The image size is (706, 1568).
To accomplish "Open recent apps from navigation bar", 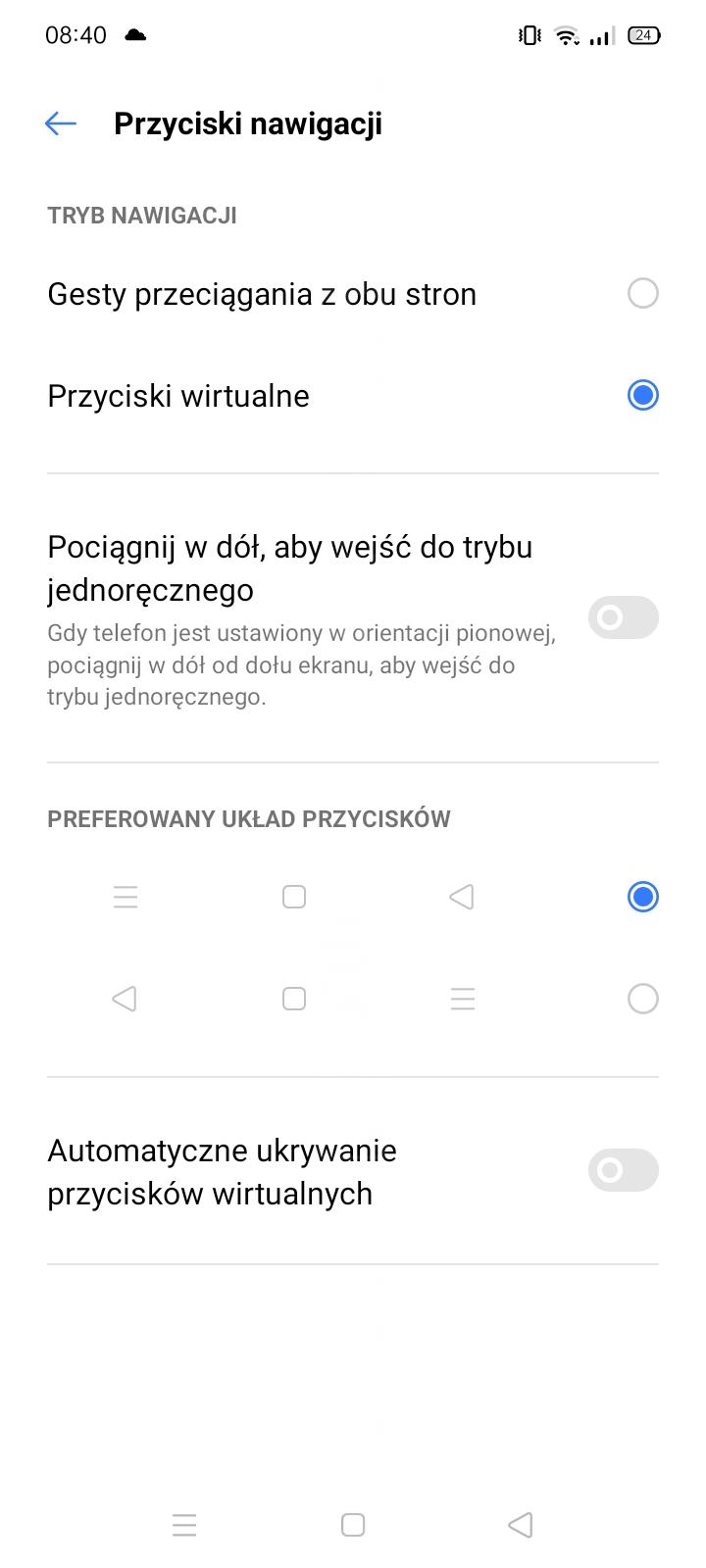I will click(184, 1525).
